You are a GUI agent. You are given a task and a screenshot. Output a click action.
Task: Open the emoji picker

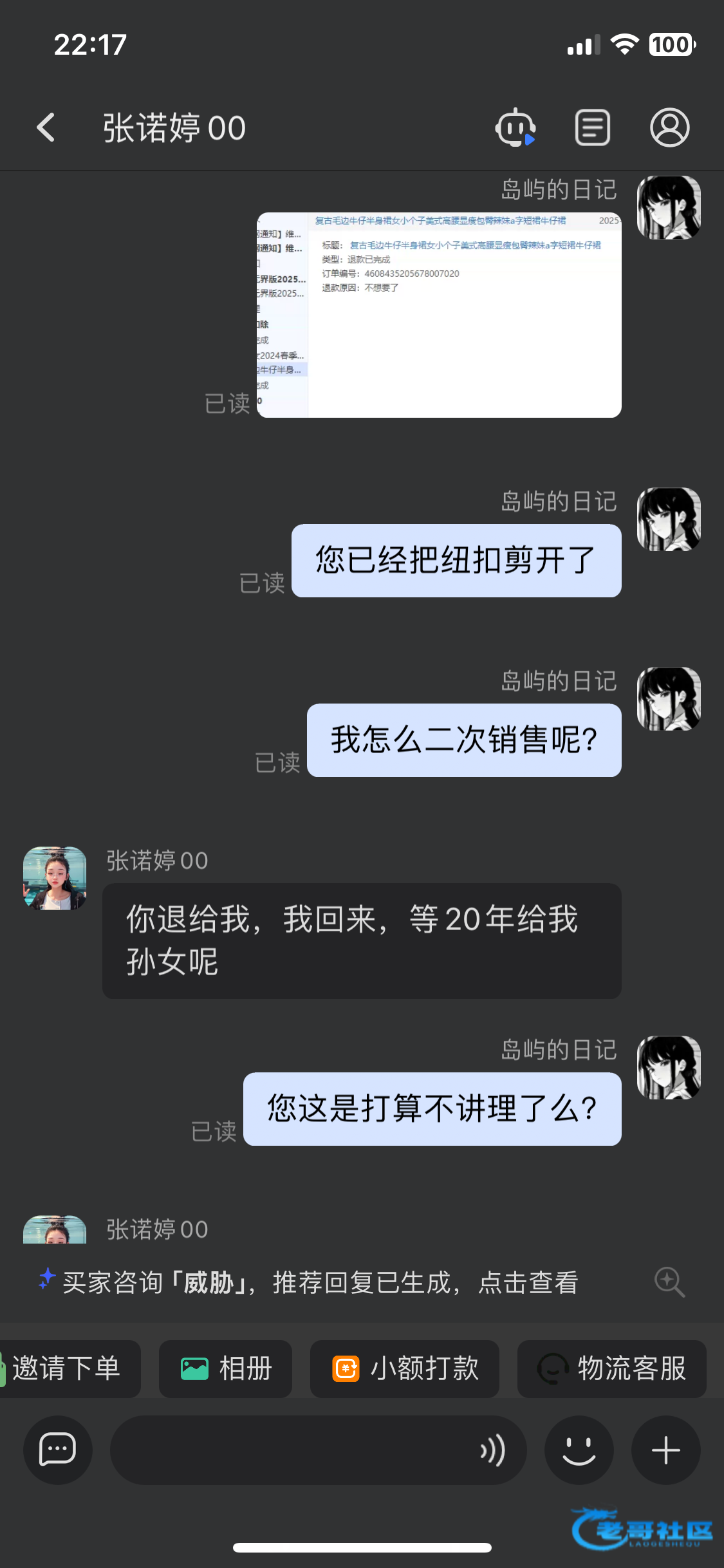579,1450
